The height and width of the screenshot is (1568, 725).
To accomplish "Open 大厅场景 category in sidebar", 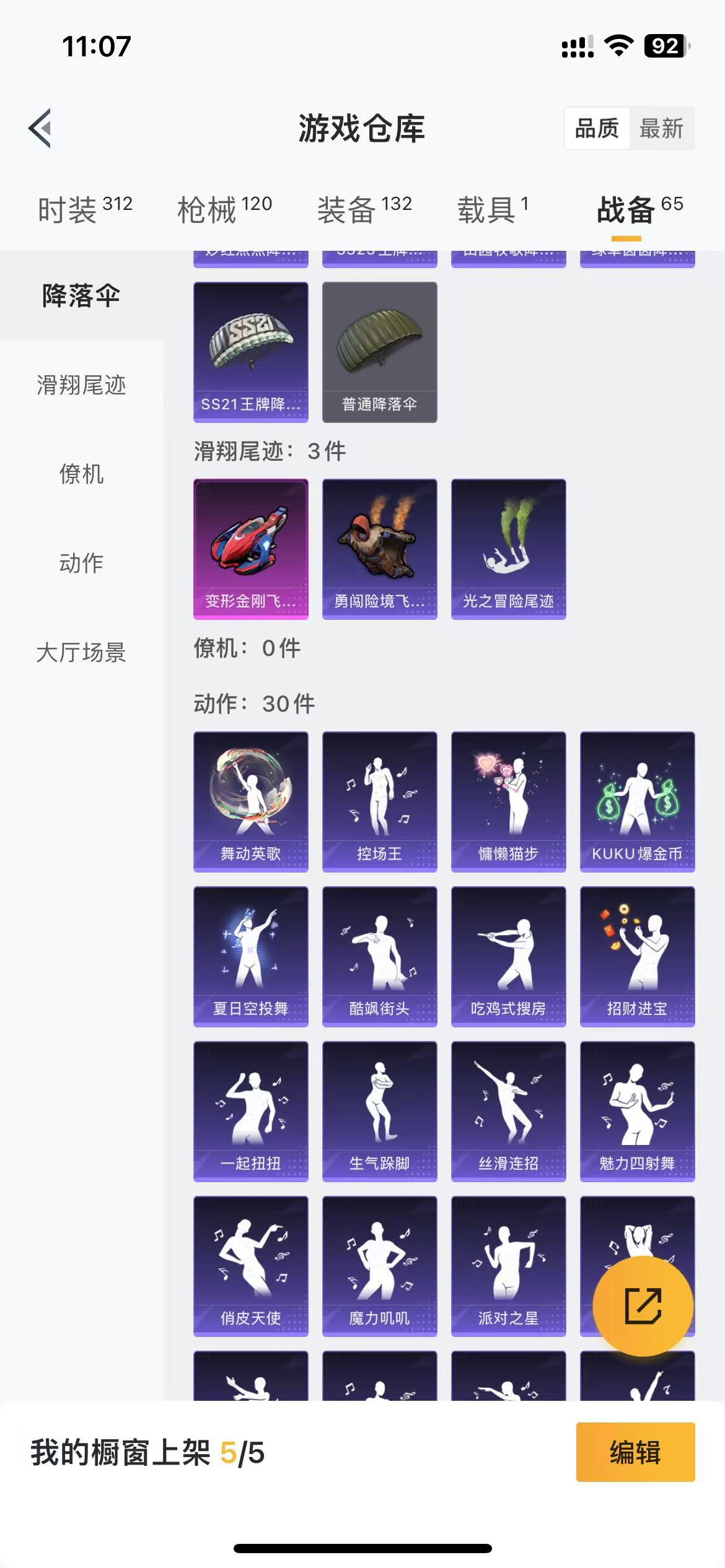I will tap(81, 652).
